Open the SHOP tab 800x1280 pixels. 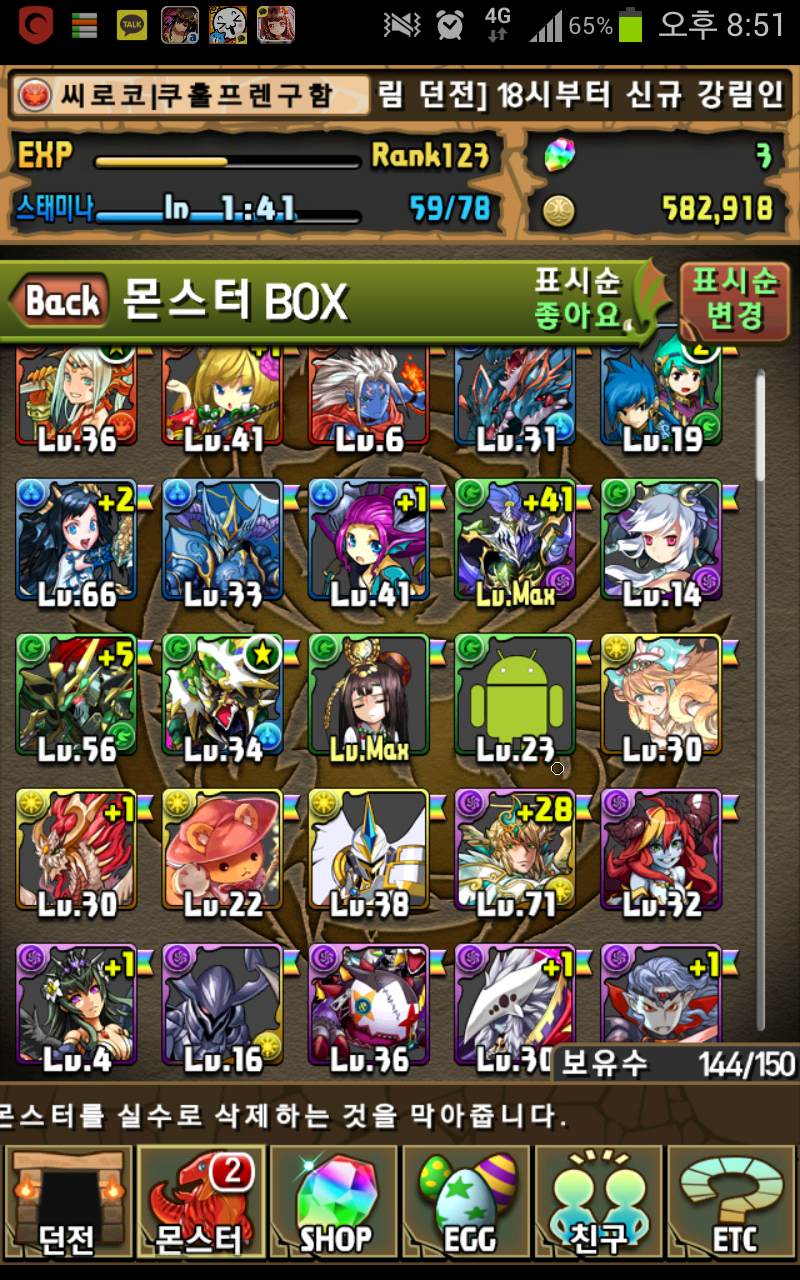pyautogui.click(x=334, y=1202)
